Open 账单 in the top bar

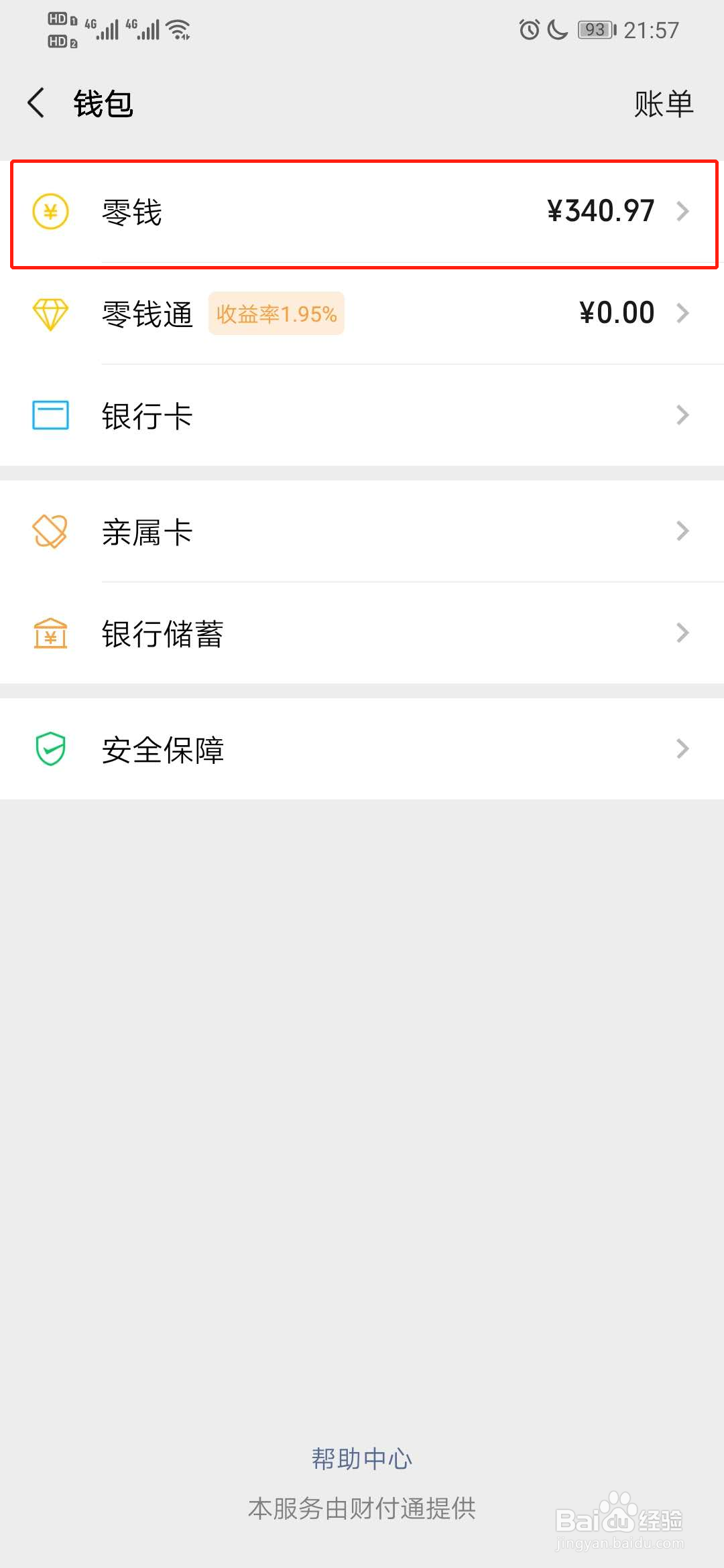pos(663,105)
